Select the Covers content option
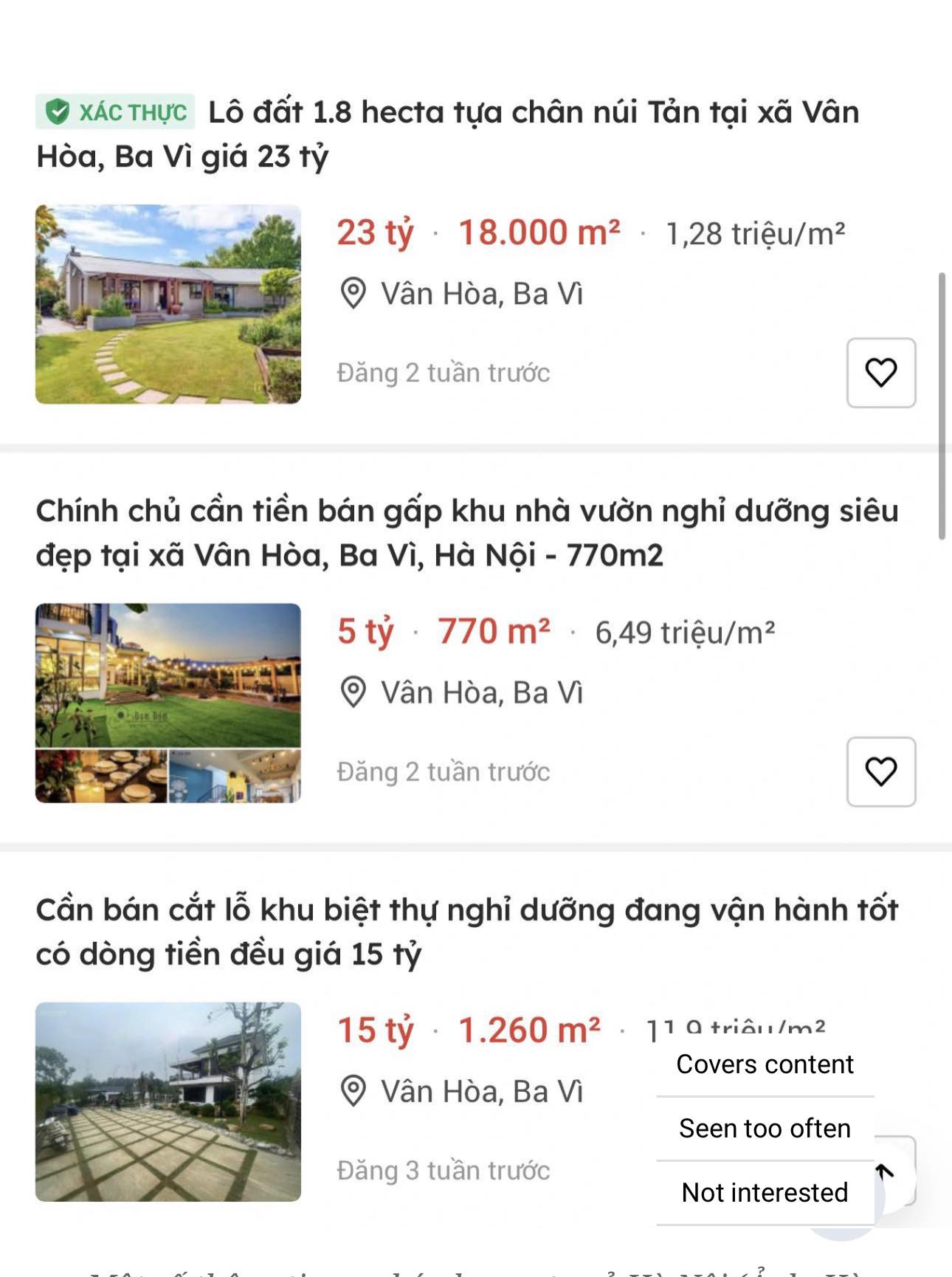Image resolution: width=952 pixels, height=1277 pixels. click(x=765, y=1064)
